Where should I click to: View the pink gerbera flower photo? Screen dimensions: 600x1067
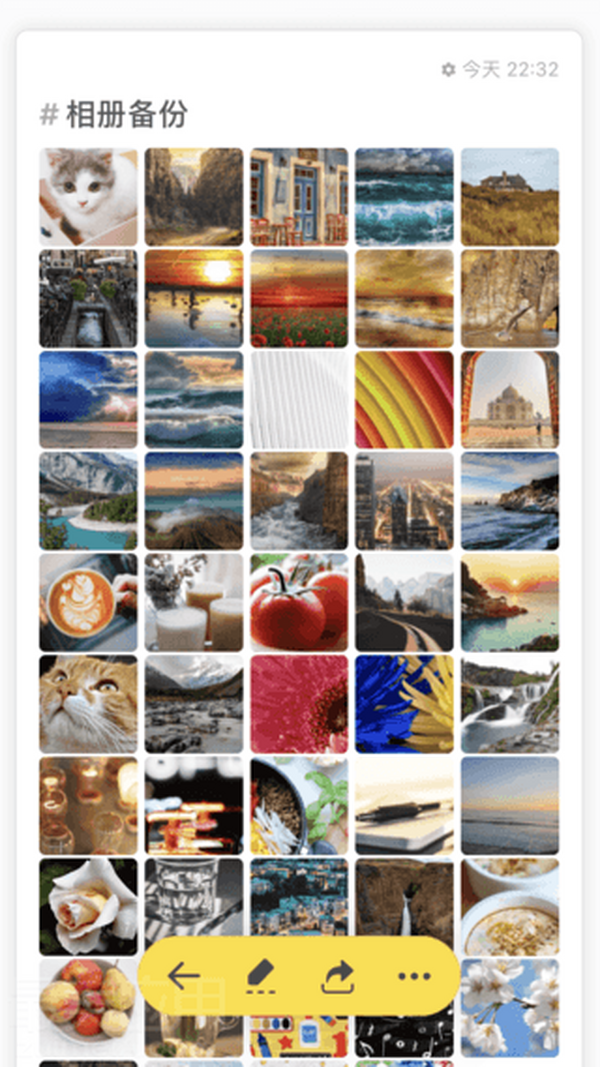click(x=299, y=703)
